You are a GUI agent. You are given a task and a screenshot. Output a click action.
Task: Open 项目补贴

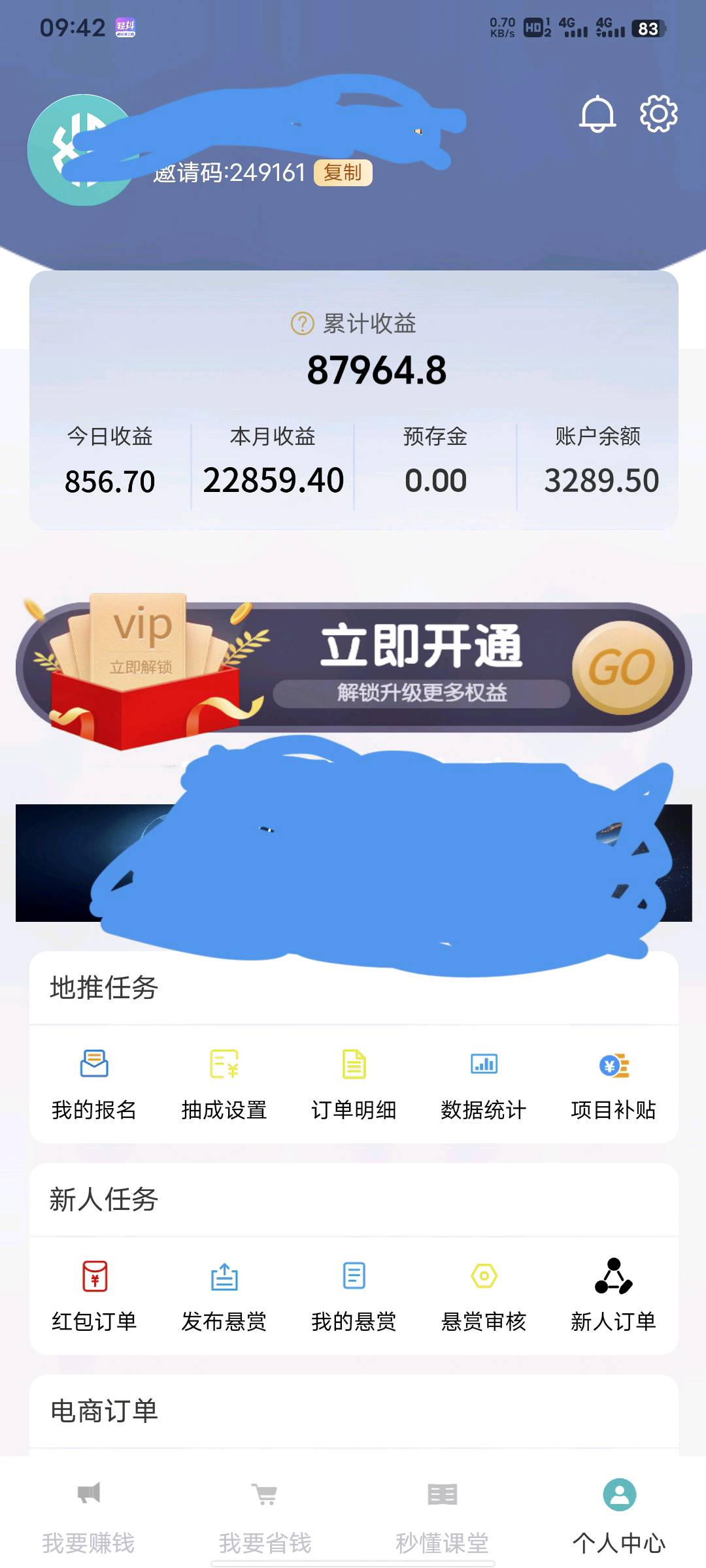pos(613,1082)
